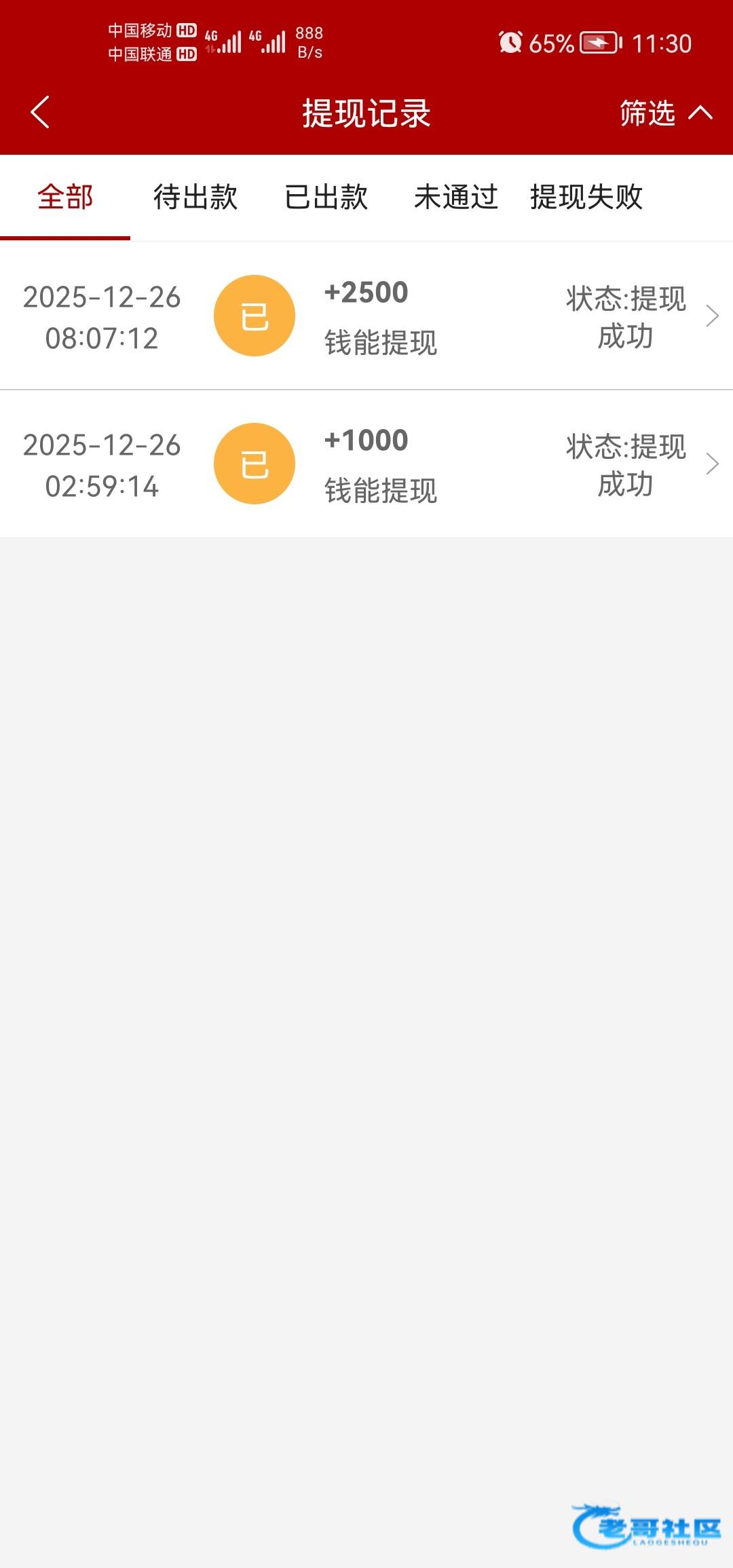The image size is (733, 1568).
Task: Switch to the 待出款 tab
Action: pyautogui.click(x=195, y=198)
